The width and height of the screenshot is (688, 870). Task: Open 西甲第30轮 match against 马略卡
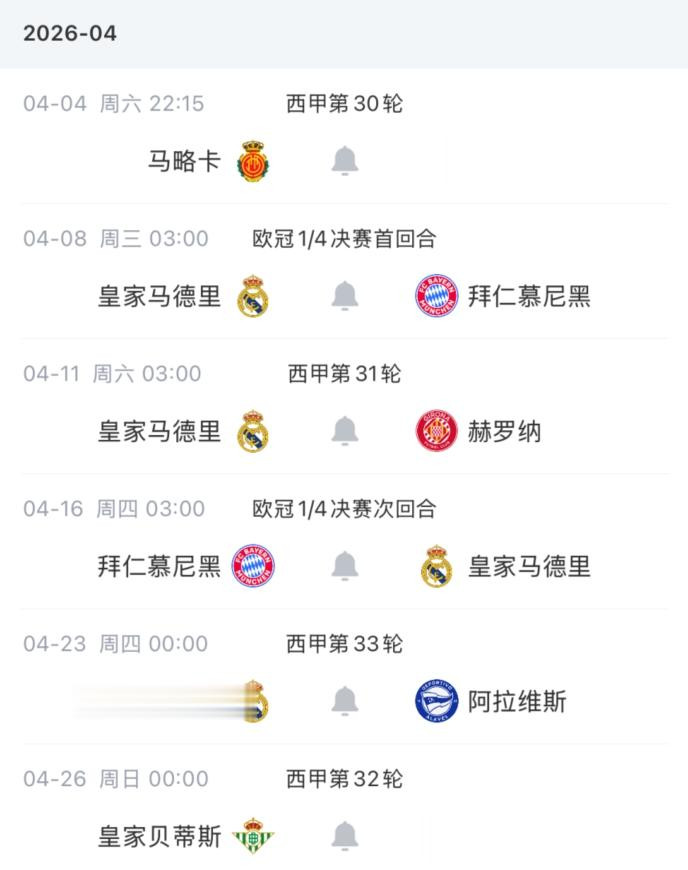pos(344,103)
